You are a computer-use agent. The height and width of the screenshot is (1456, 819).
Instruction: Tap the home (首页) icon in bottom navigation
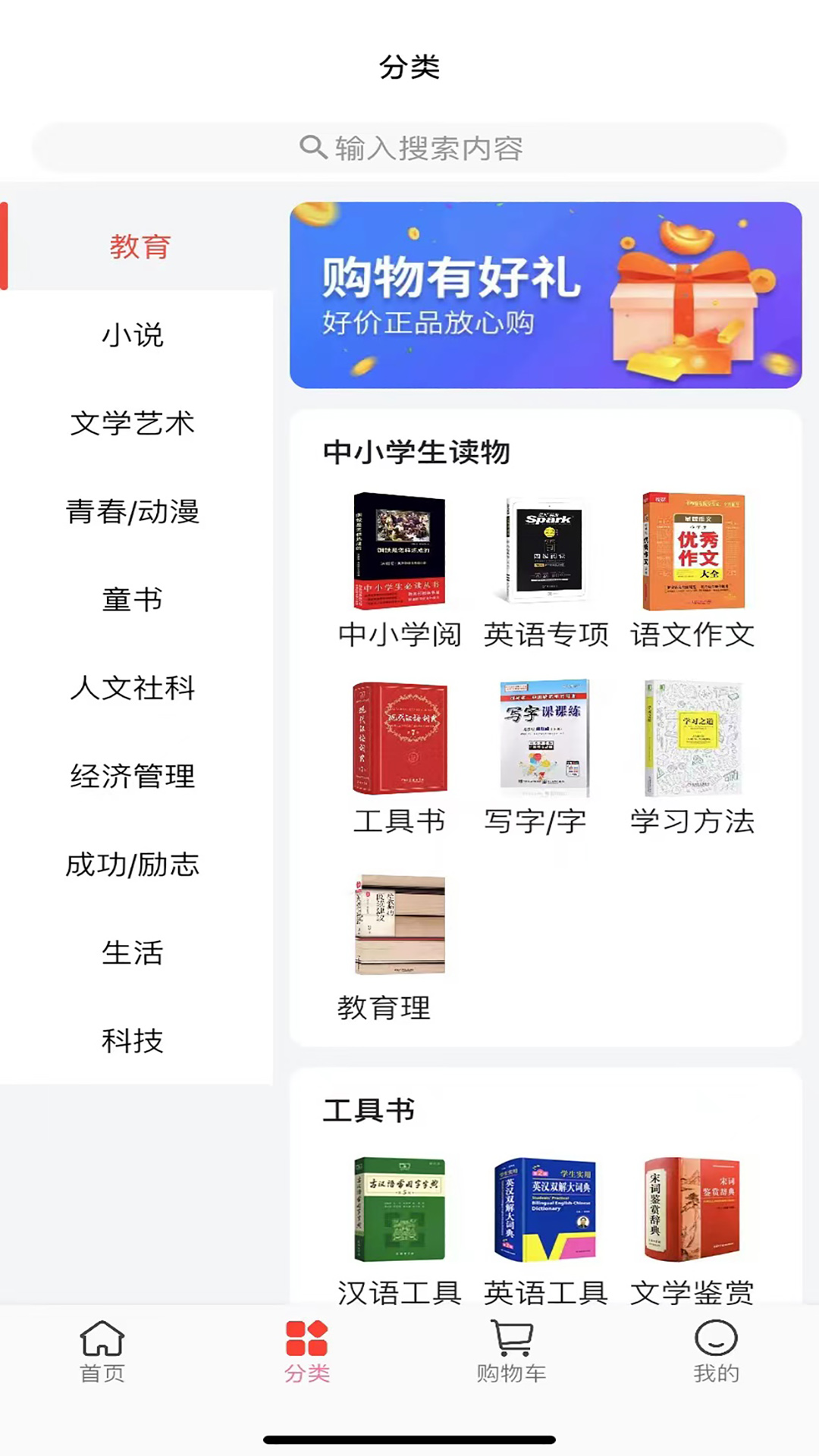tap(102, 1350)
